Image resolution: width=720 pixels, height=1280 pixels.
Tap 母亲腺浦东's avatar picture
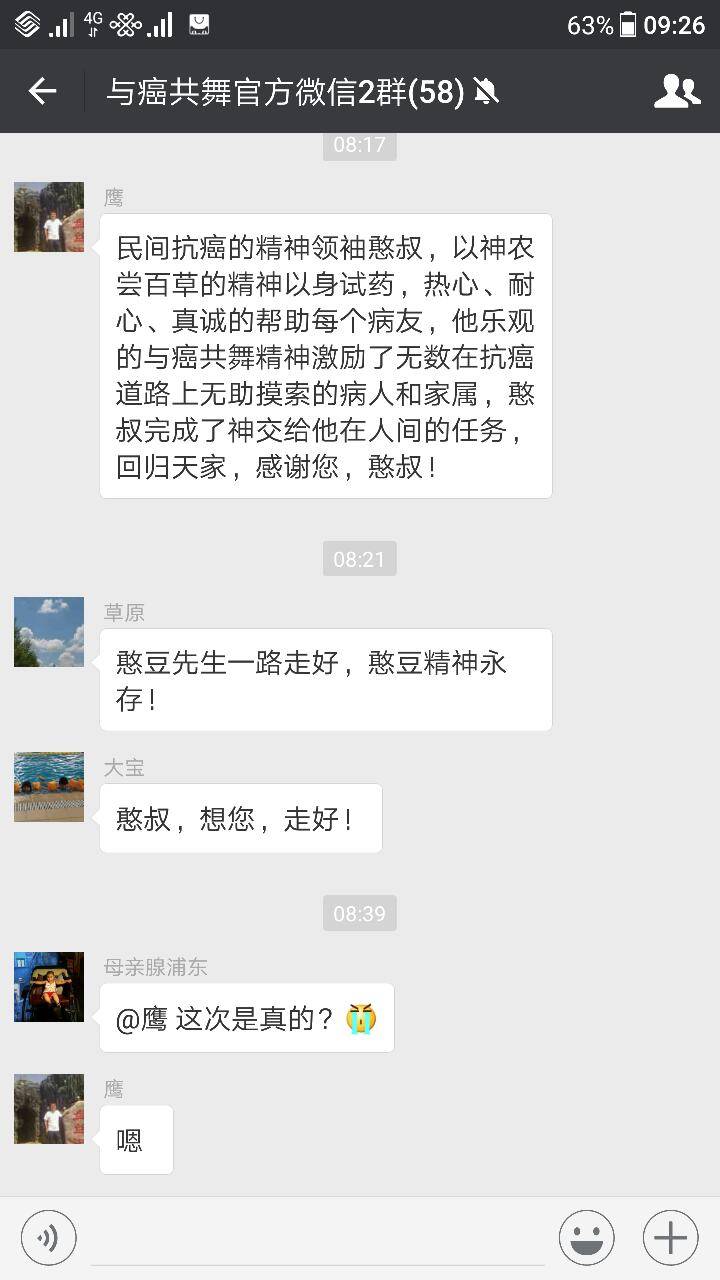coord(49,987)
